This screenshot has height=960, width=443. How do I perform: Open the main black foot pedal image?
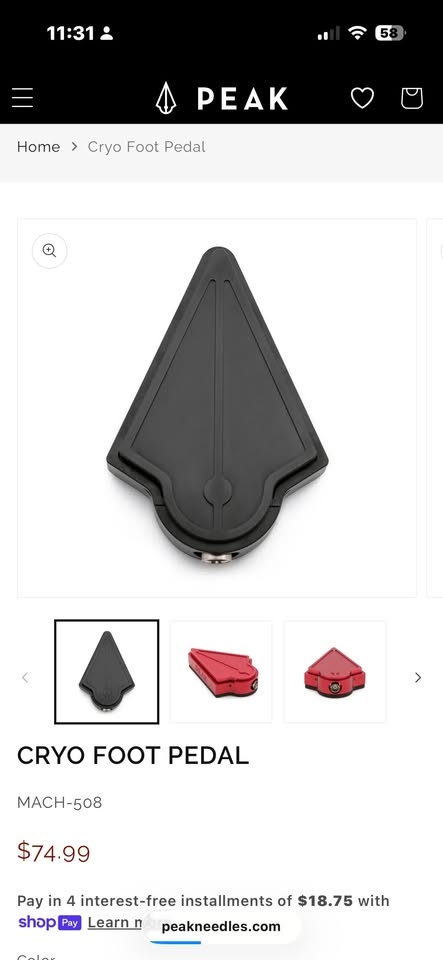pos(217,408)
